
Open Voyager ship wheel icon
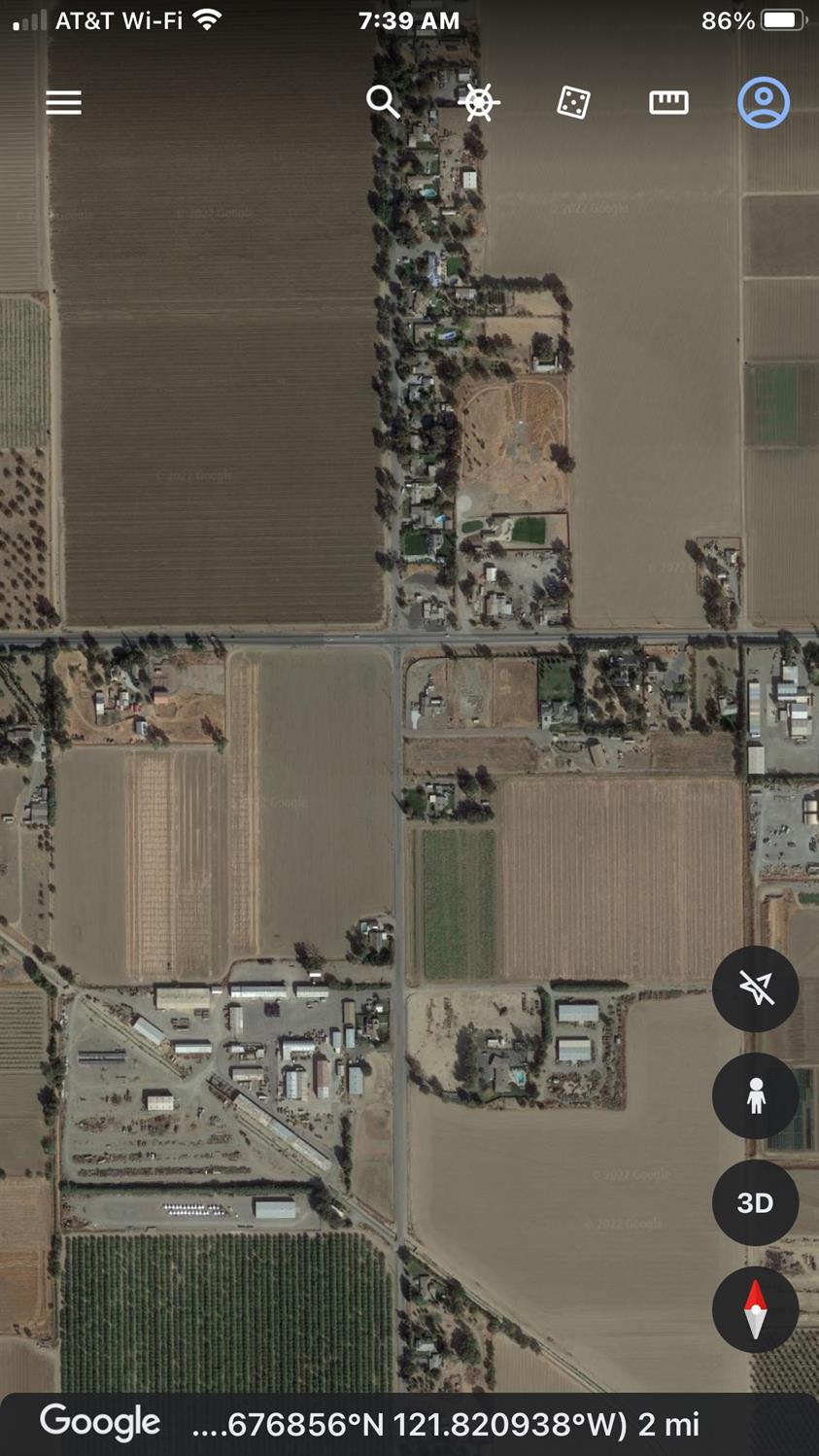(478, 102)
